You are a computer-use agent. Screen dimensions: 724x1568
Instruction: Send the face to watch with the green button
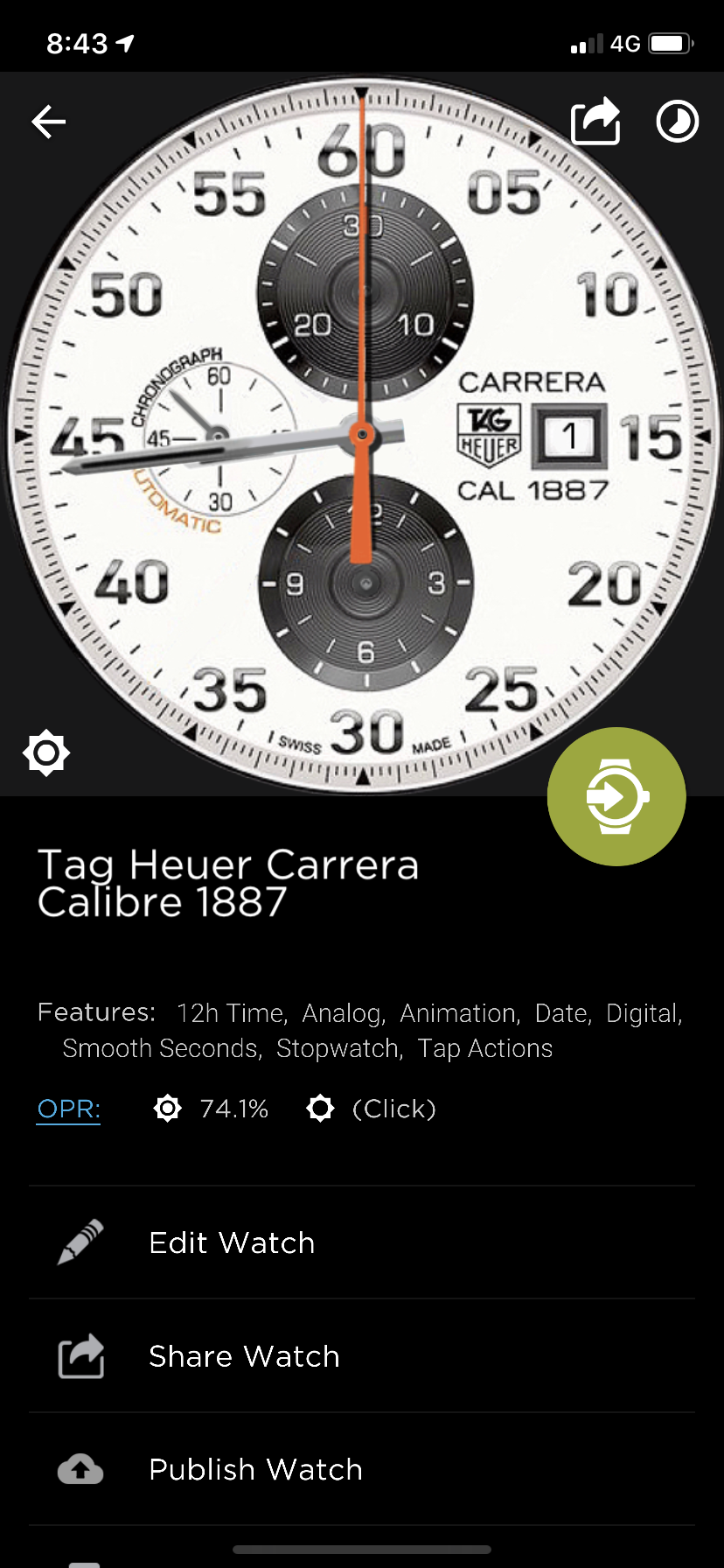pos(616,796)
